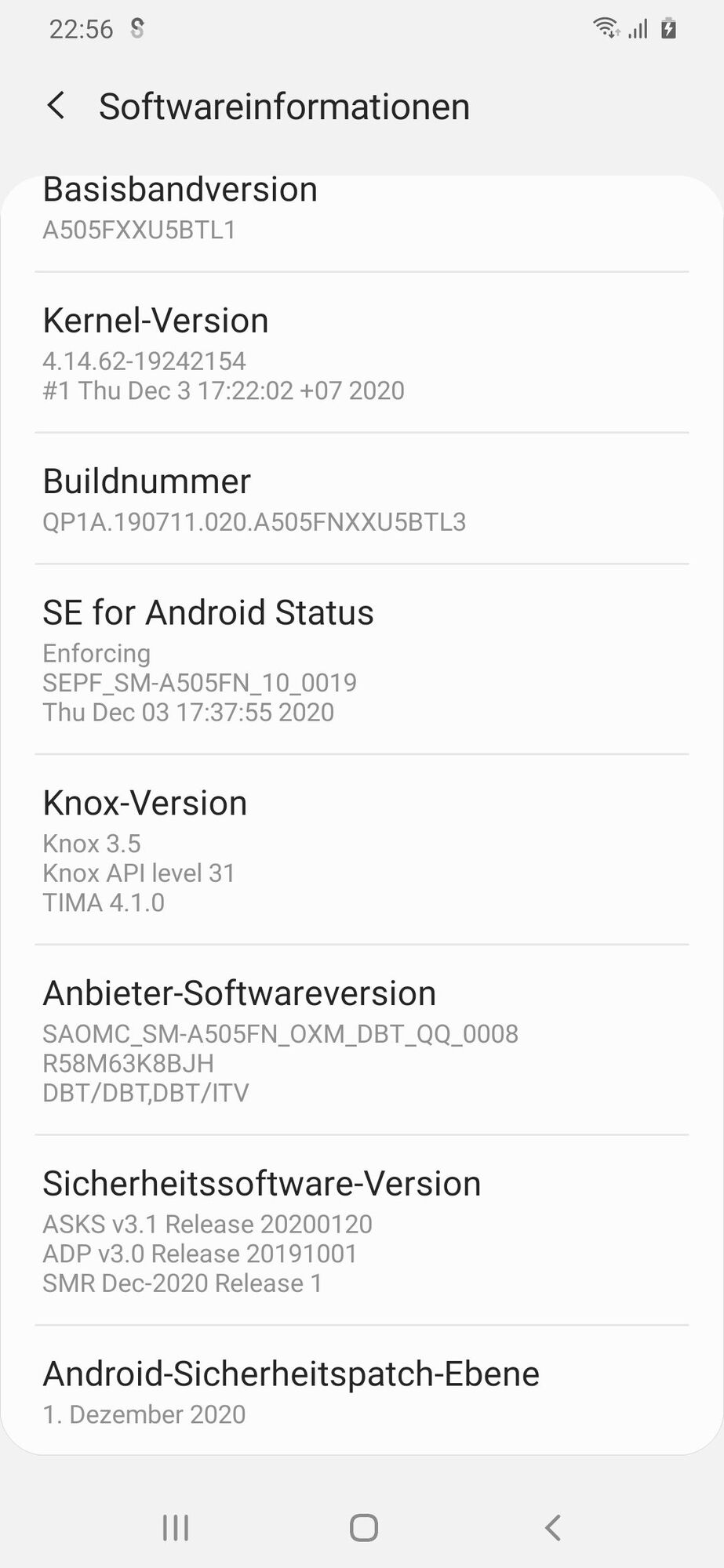Viewport: 724px width, 1568px height.
Task: Tap the Buildnummer row
Action: (361, 499)
